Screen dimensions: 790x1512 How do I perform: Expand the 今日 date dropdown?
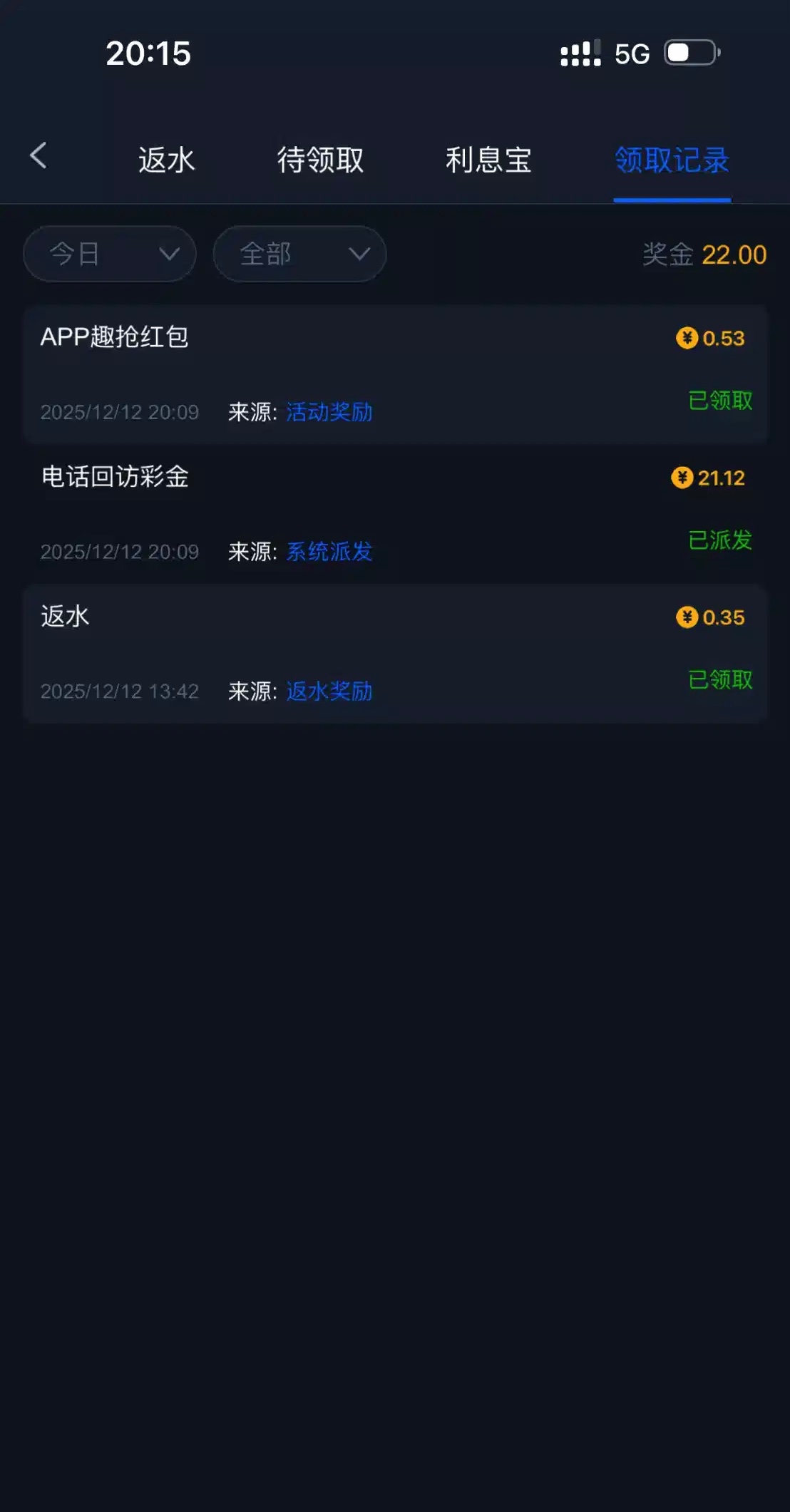tap(110, 254)
